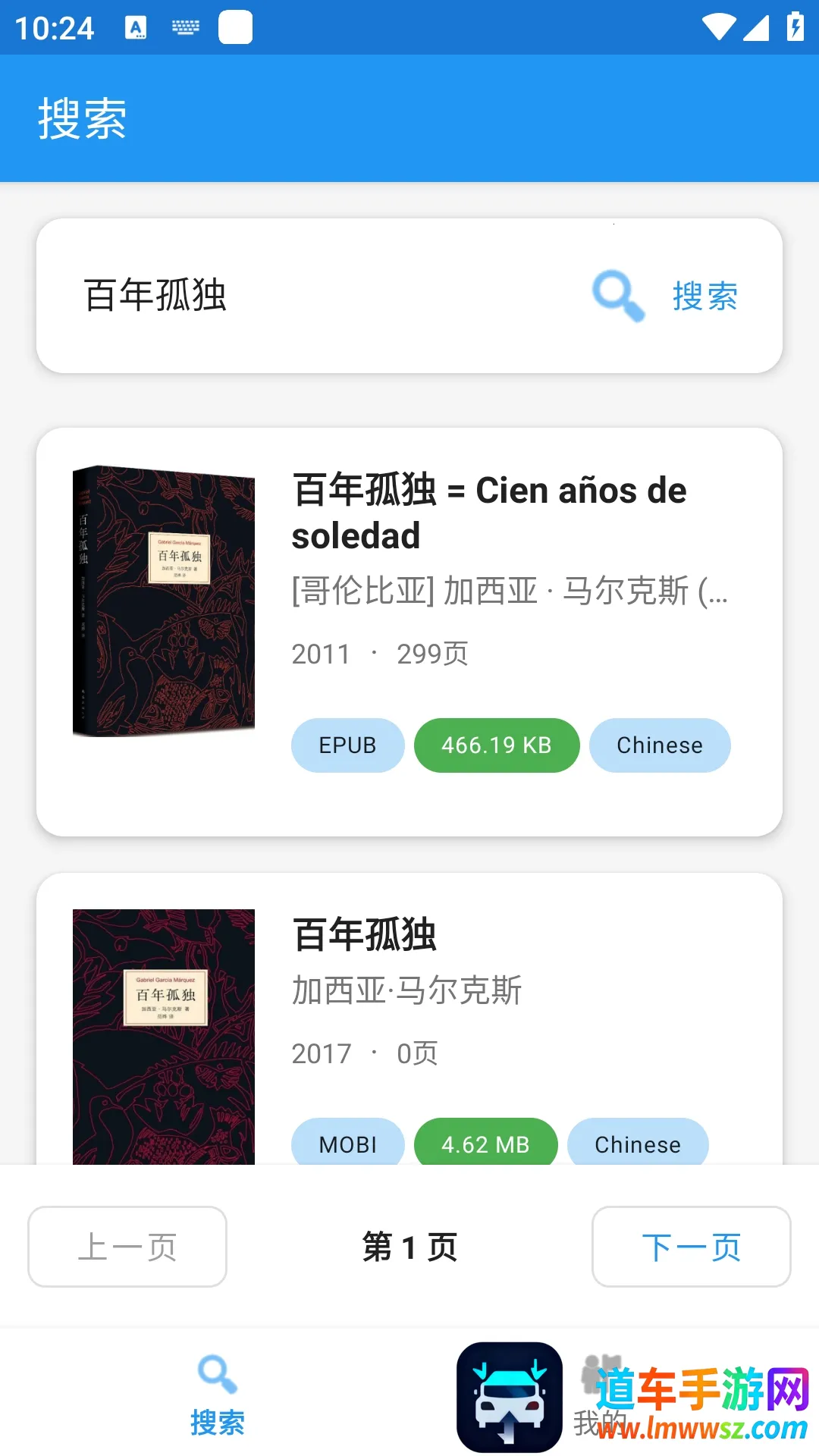This screenshot has height=1456, width=819.
Task: Open the 2017 MOBI edition of 百年孤独
Action: [x=409, y=1019]
